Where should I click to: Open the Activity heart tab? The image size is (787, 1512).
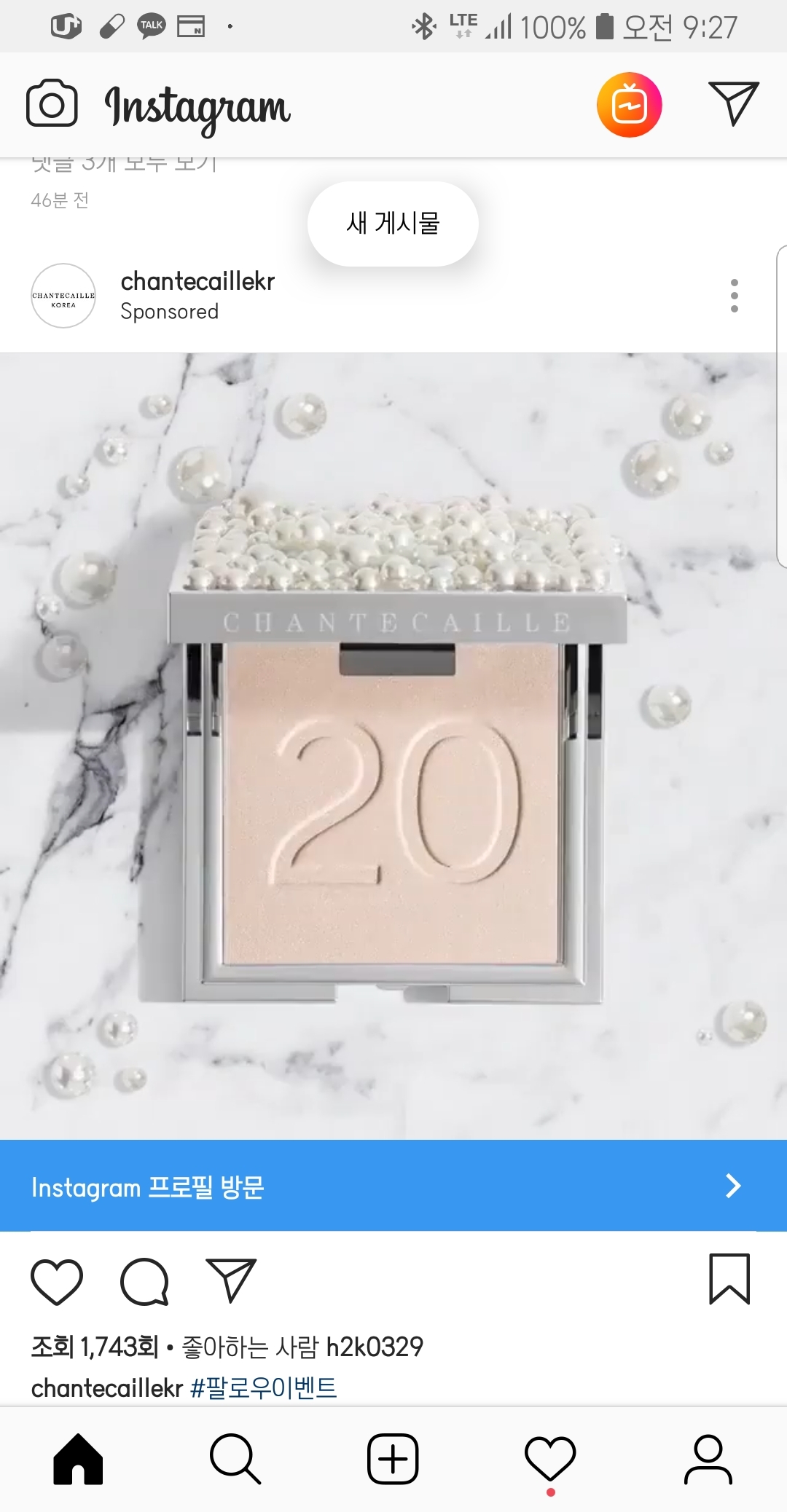tap(550, 1459)
